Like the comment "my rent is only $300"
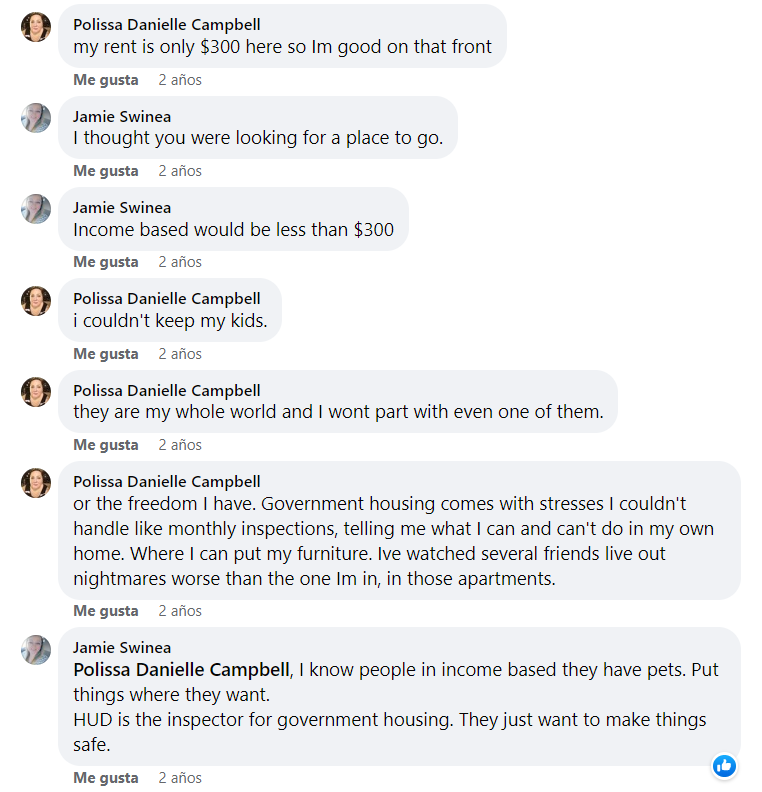 pyautogui.click(x=105, y=80)
